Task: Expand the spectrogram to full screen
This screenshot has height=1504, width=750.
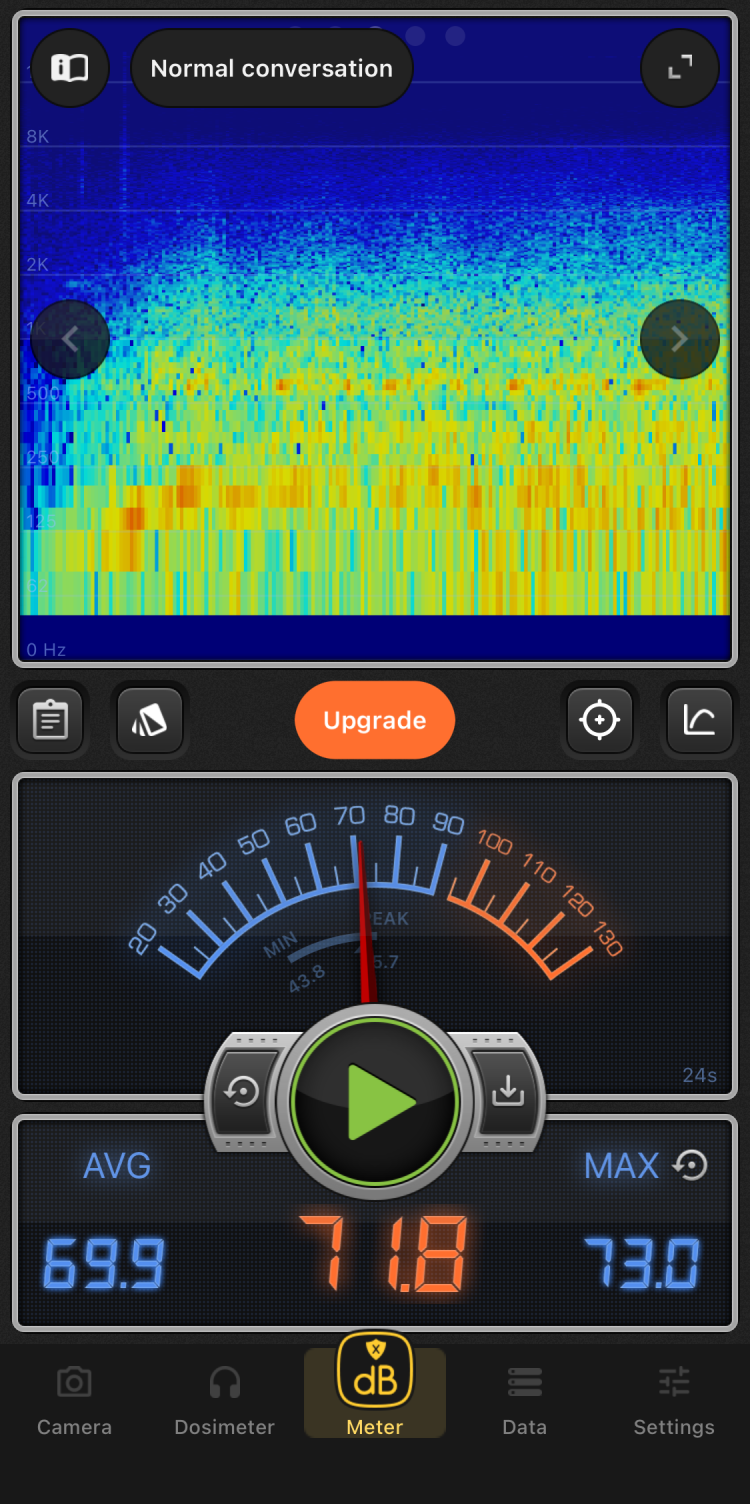Action: [x=680, y=68]
